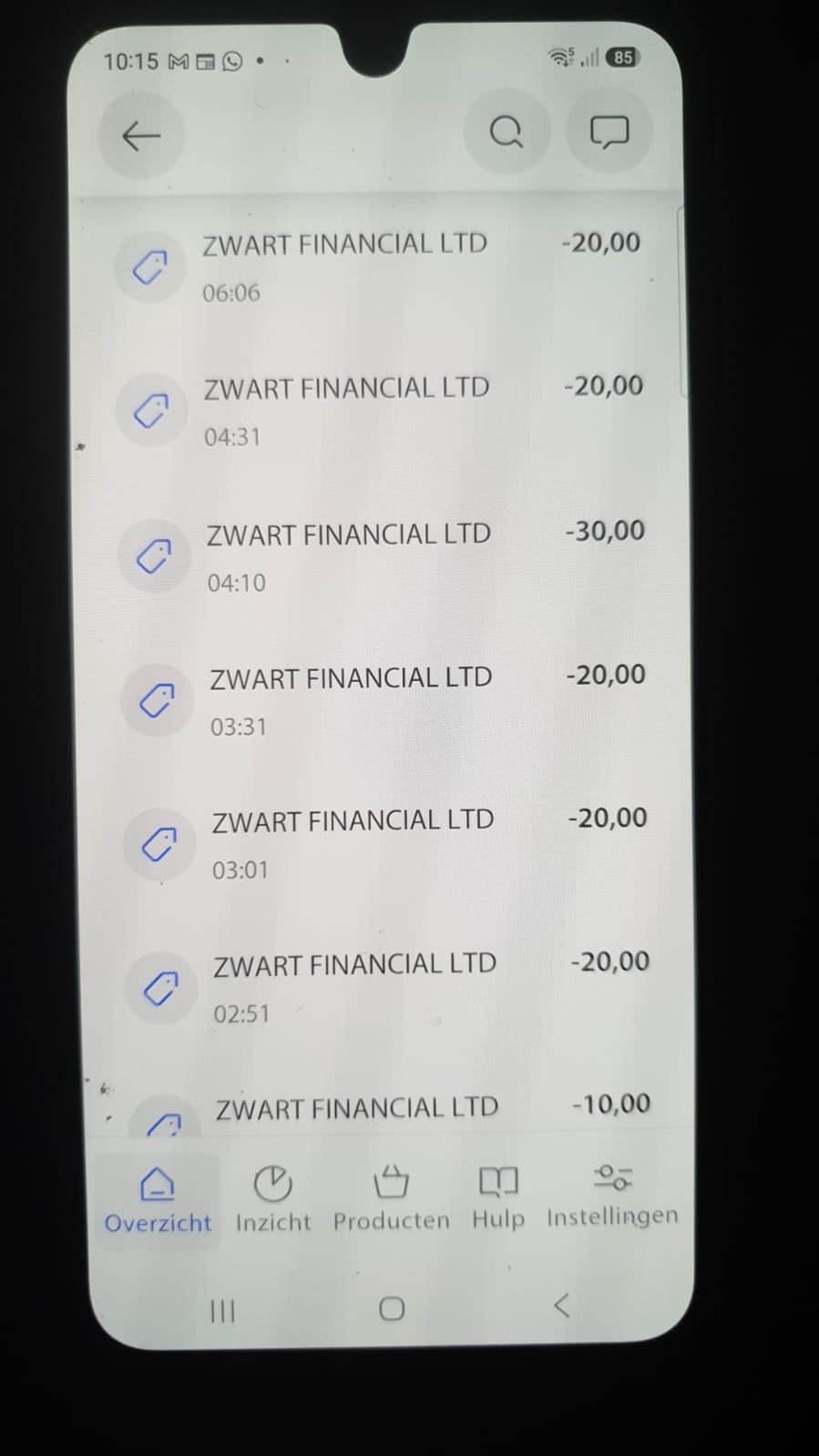Select the transaction made at 03:01
The height and width of the screenshot is (1456, 819).
(x=390, y=844)
